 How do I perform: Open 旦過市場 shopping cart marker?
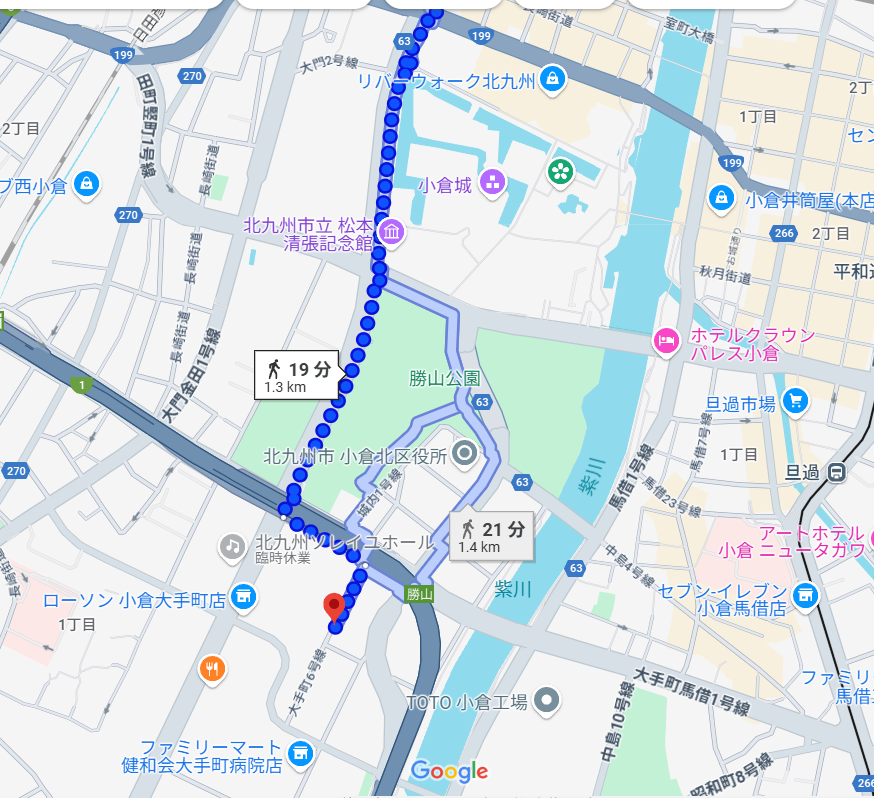[796, 402]
